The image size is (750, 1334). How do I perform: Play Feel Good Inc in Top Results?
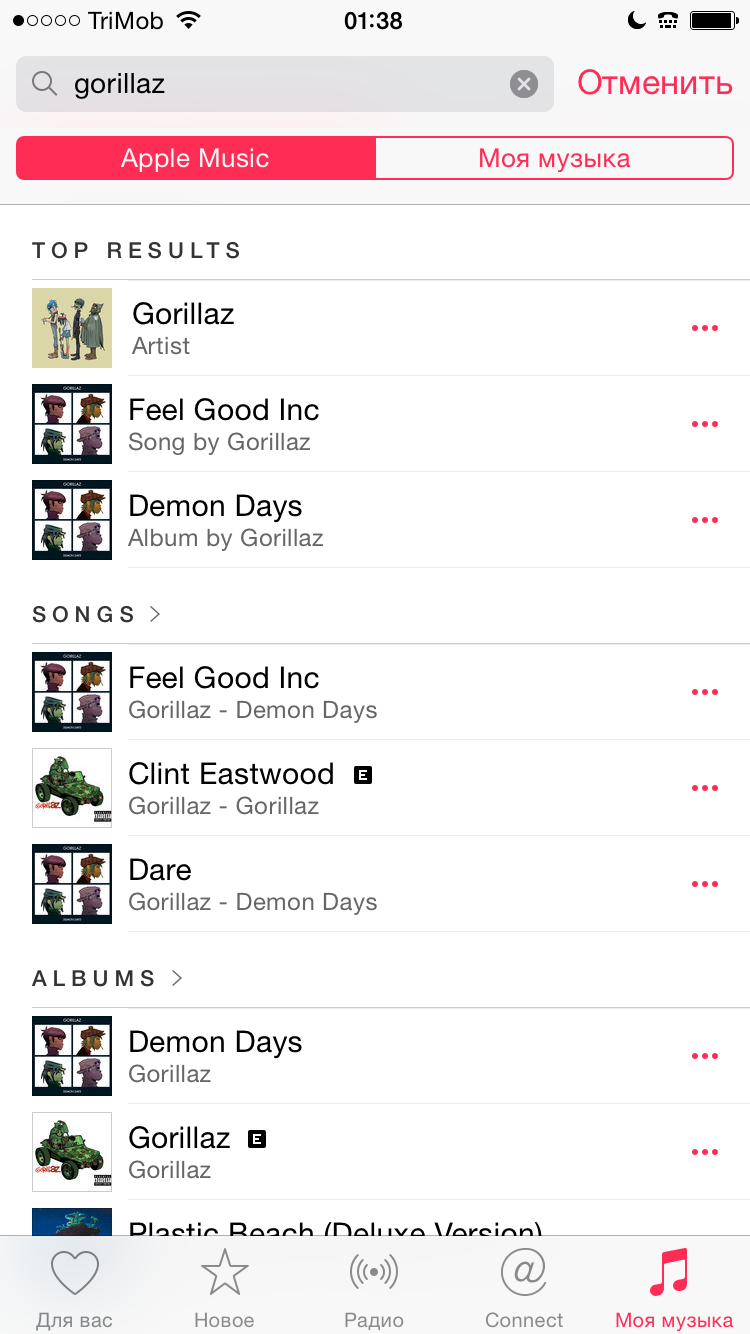coord(300,424)
